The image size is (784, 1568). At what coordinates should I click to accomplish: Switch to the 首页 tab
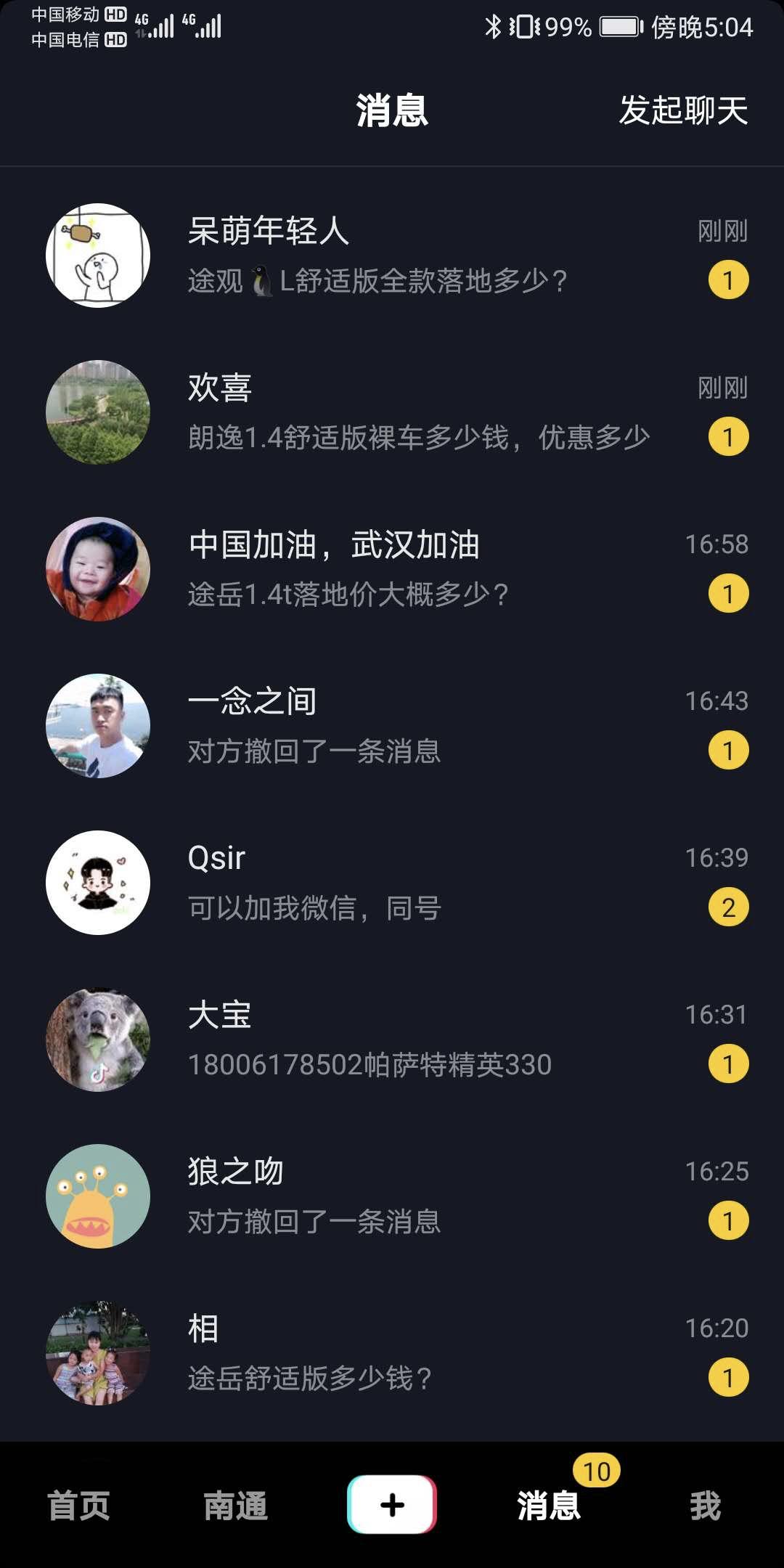pos(78,1506)
